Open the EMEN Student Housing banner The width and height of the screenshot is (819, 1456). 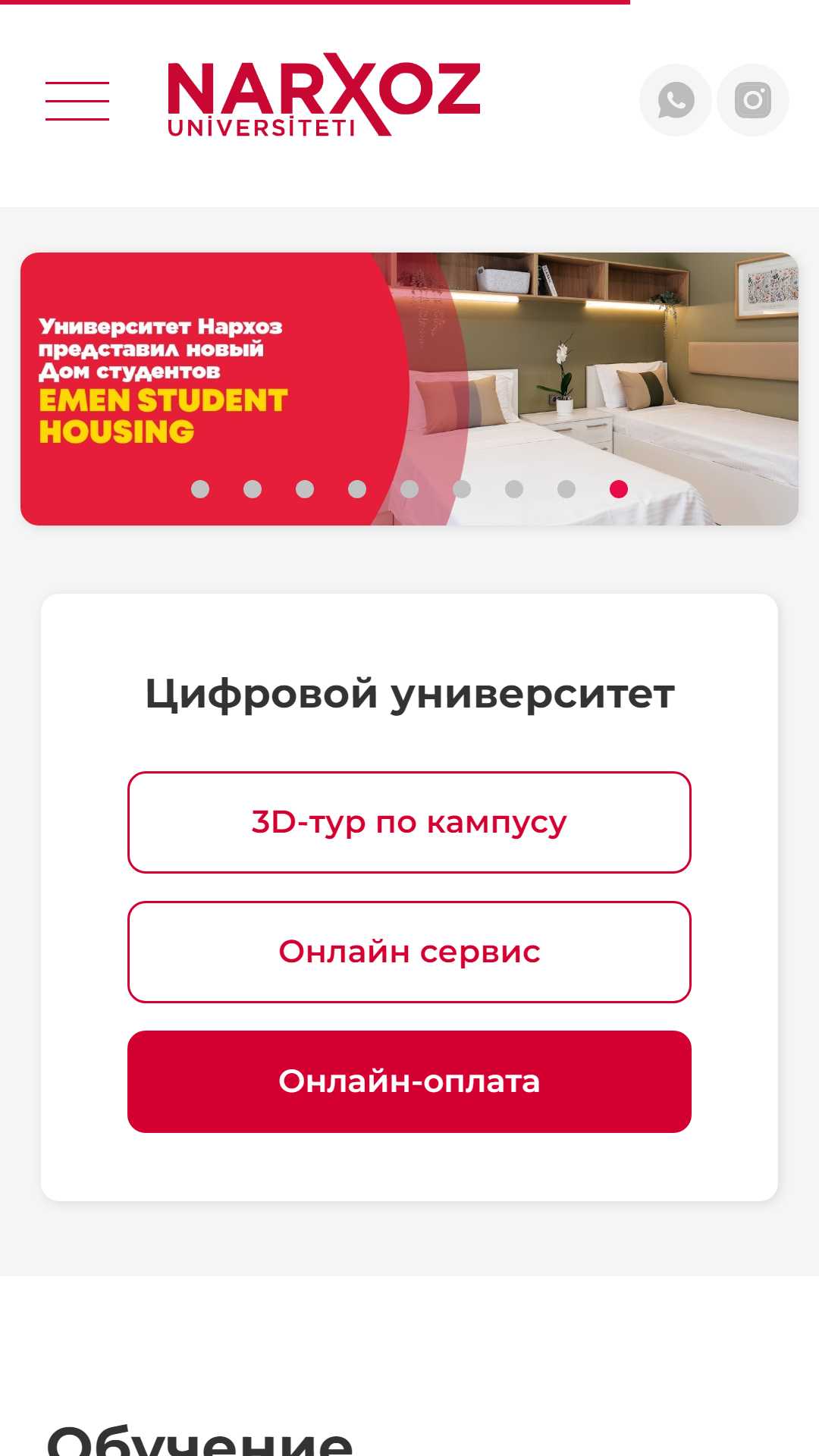tap(409, 388)
